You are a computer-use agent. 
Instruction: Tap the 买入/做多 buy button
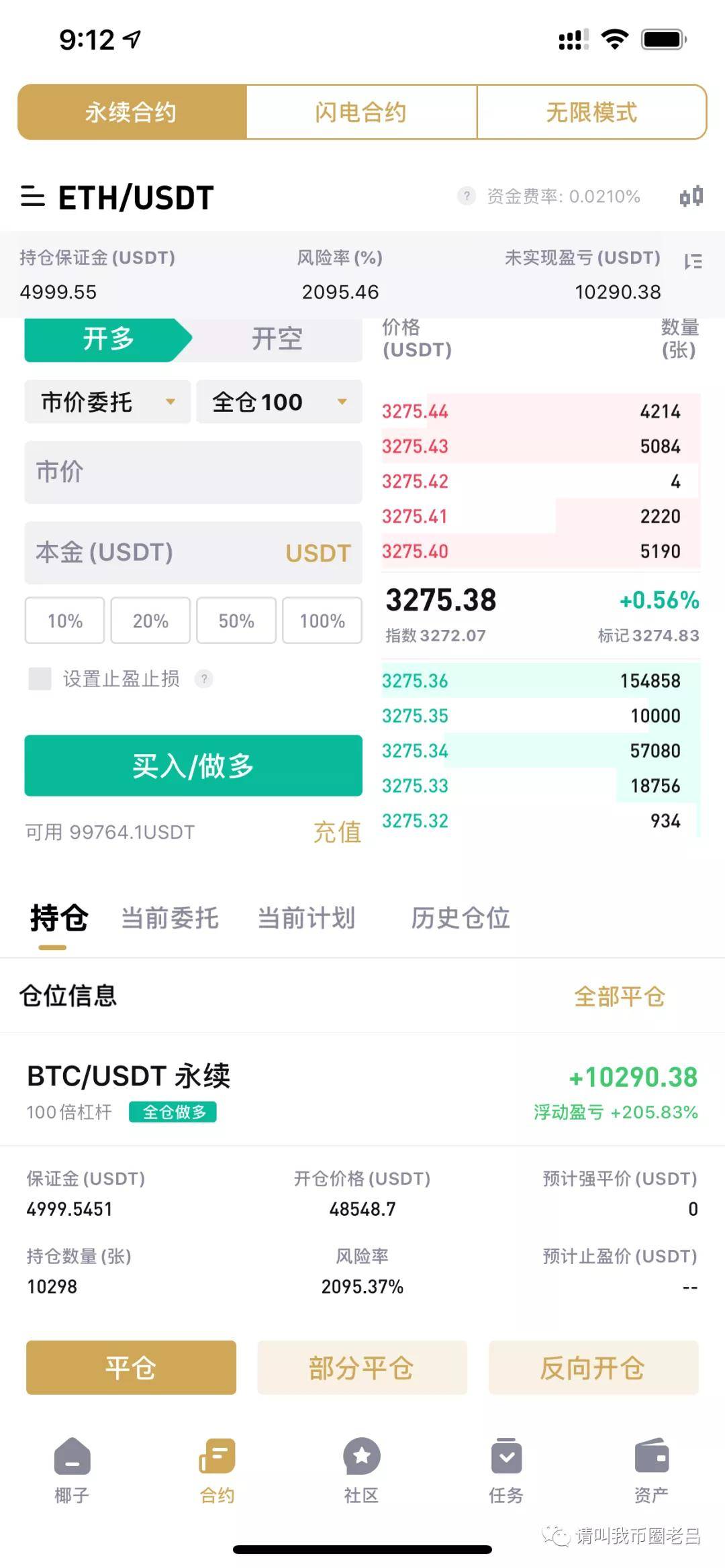pyautogui.click(x=193, y=766)
